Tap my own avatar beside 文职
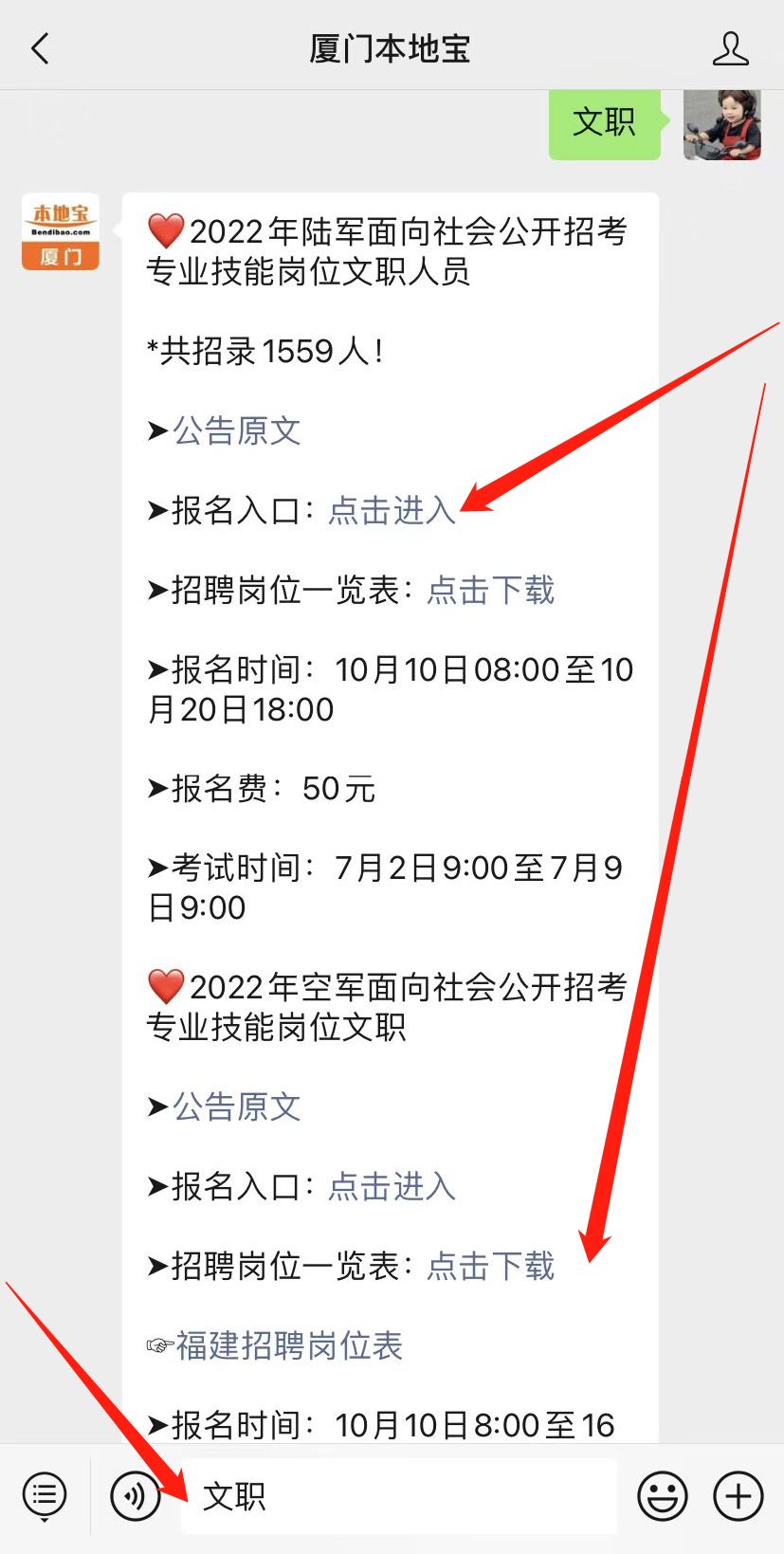Screen dimensions: 784x1554 721,124
